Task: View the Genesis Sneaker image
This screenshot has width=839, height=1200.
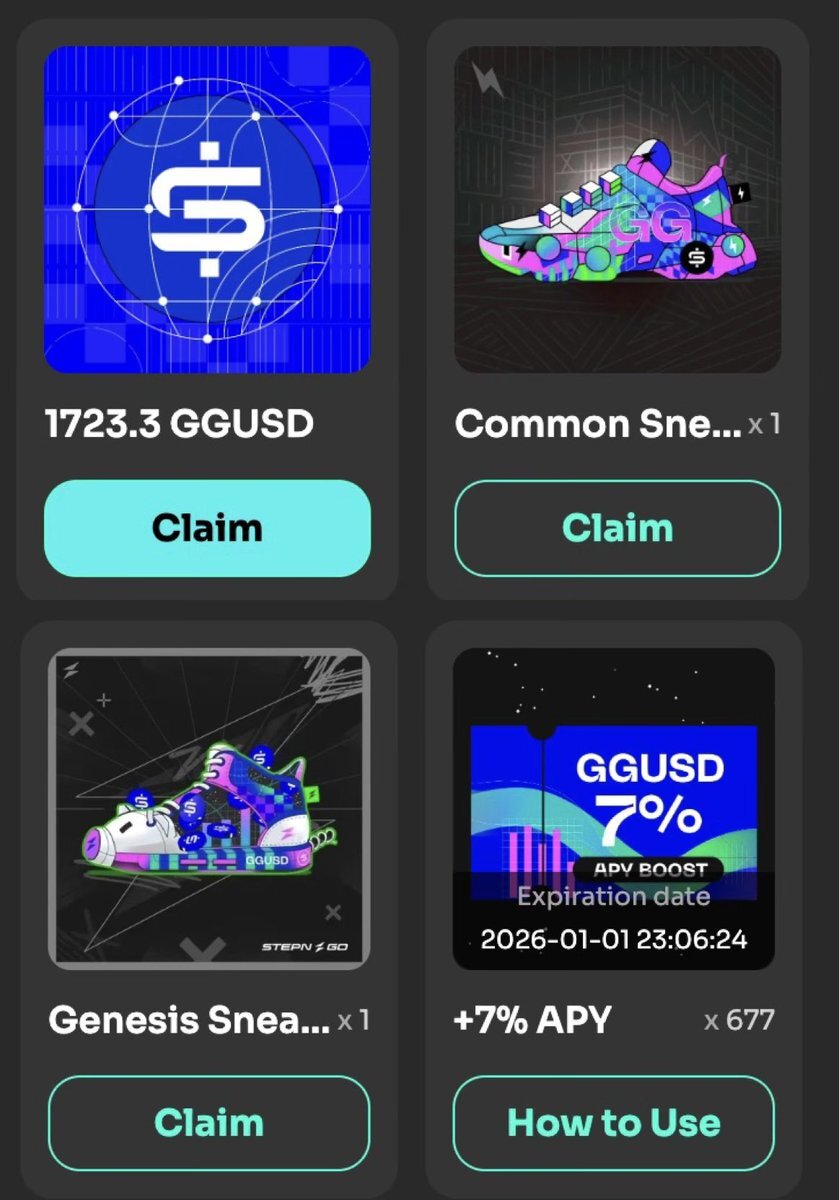Action: coord(209,809)
